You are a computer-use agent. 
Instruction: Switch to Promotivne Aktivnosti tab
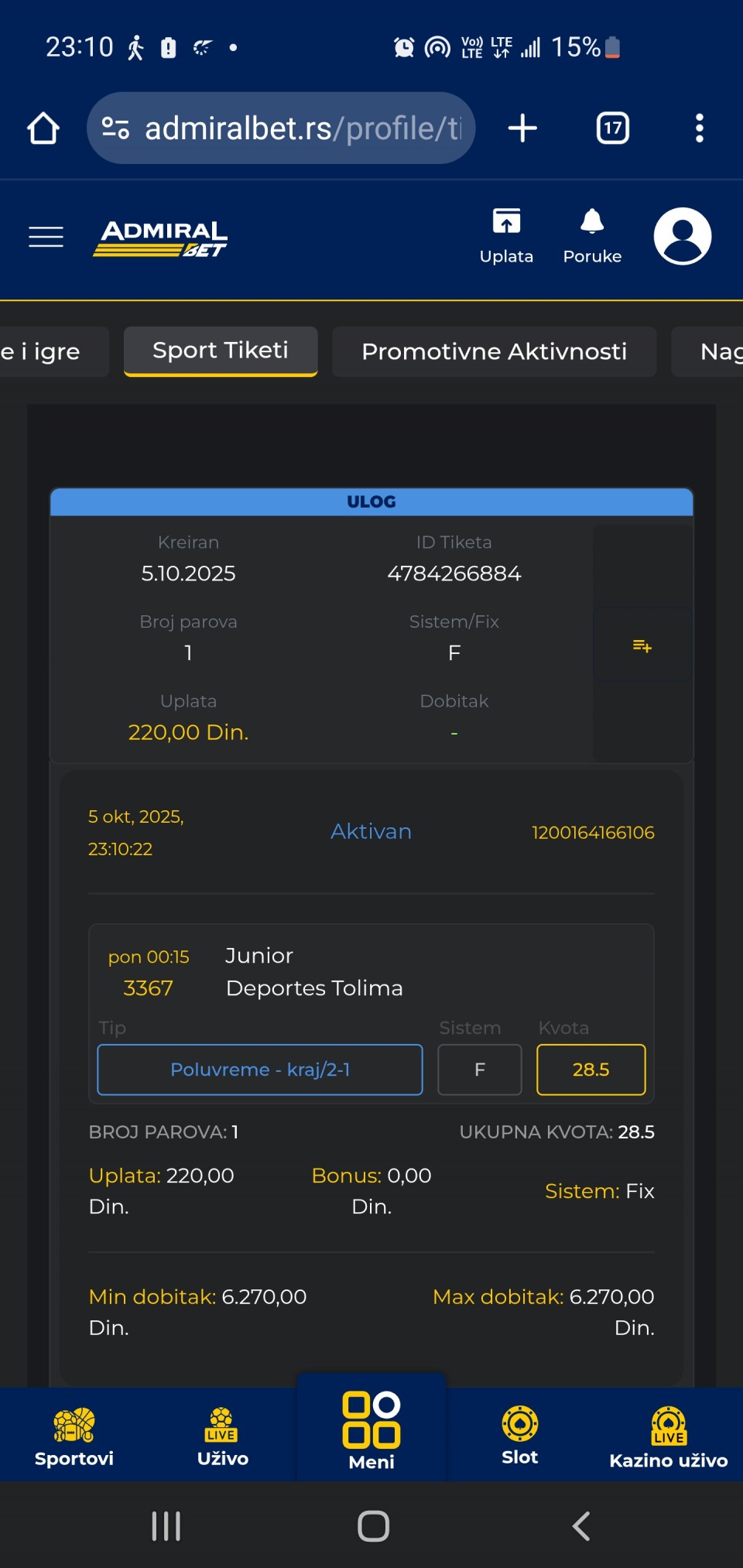(494, 351)
